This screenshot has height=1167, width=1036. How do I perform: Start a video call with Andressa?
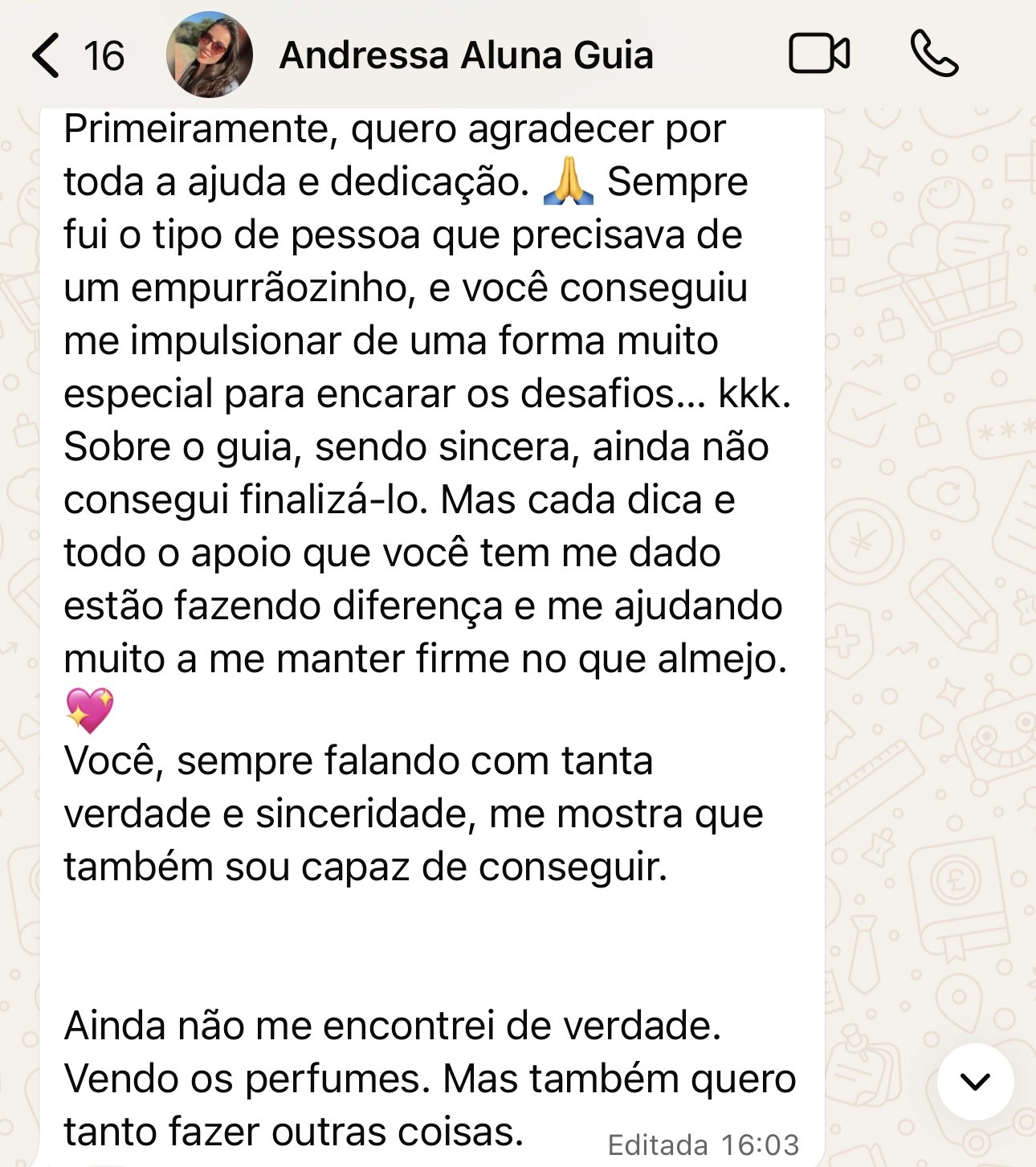pyautogui.click(x=819, y=54)
